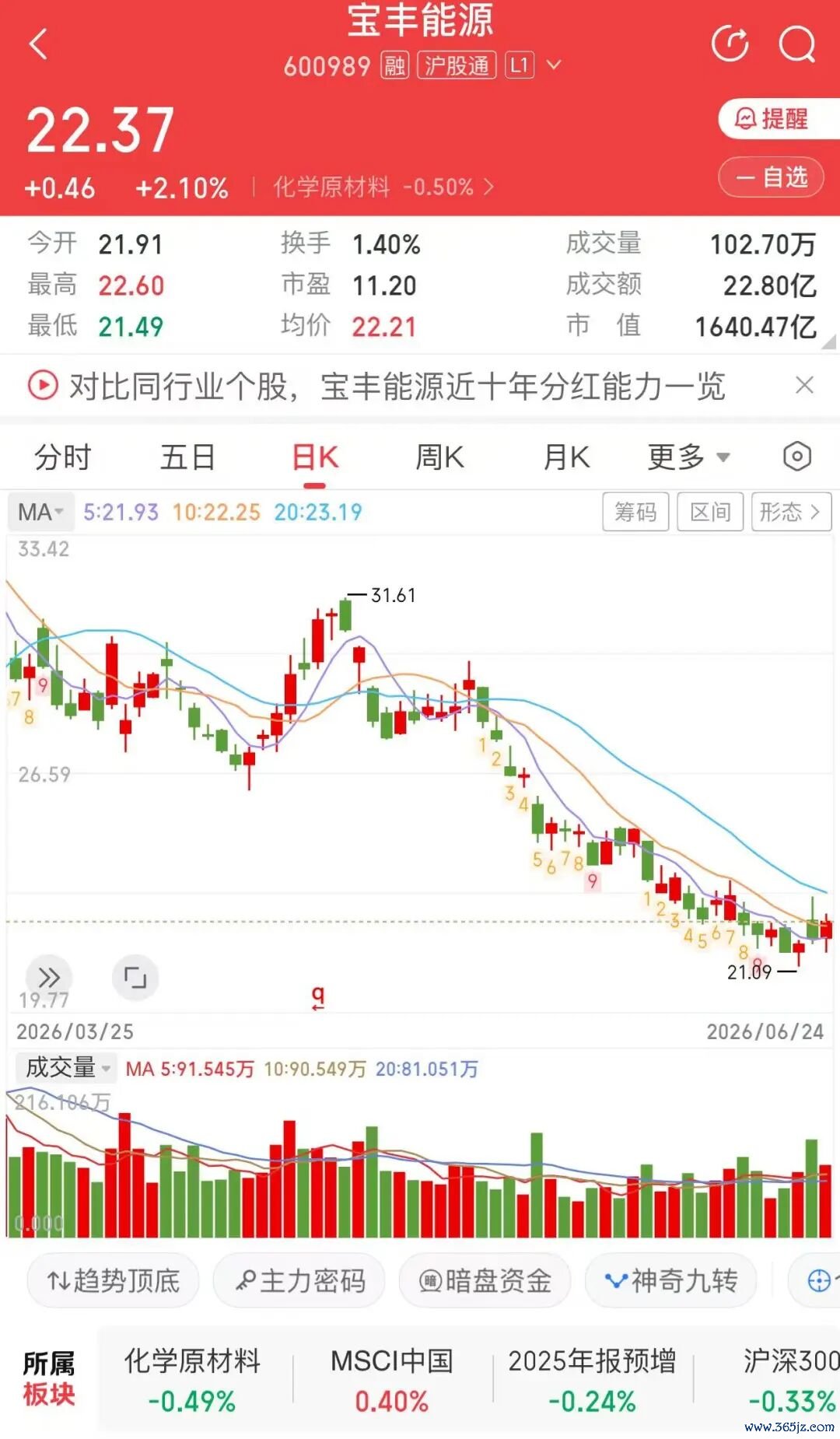Refresh the stock quote
The image size is (840, 1439).
pyautogui.click(x=730, y=44)
